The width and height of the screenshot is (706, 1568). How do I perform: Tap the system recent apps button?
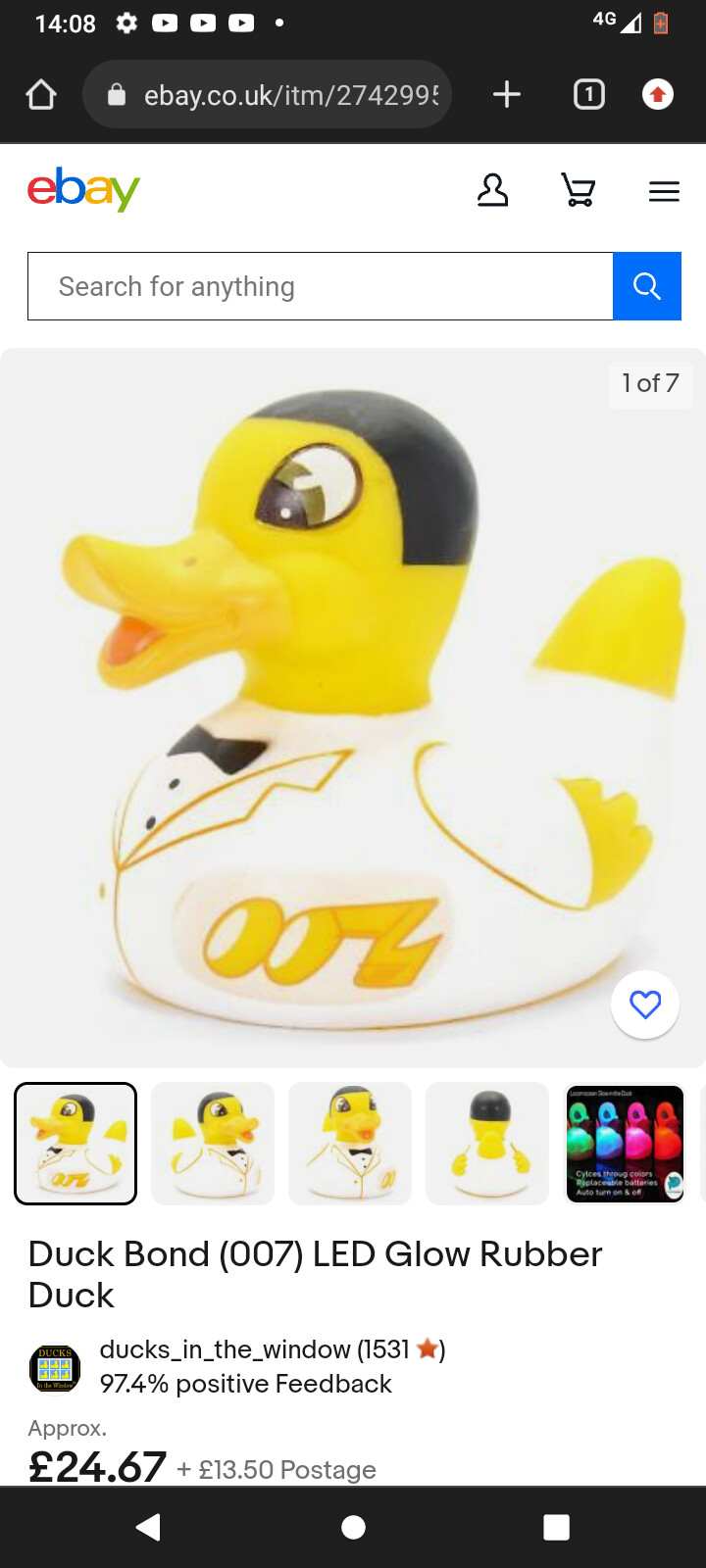(557, 1527)
